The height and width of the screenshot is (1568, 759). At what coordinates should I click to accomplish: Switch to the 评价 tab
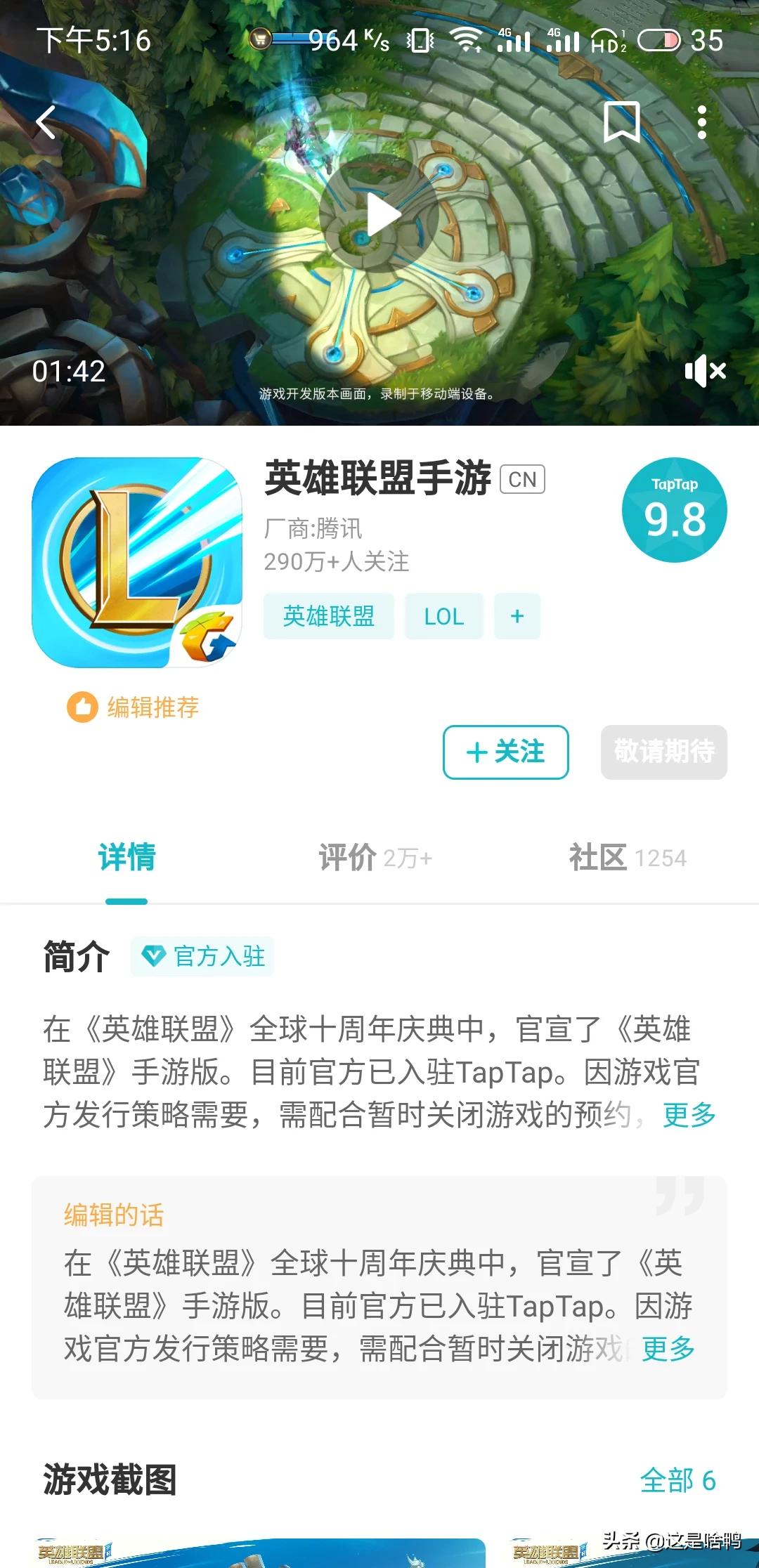[375, 858]
